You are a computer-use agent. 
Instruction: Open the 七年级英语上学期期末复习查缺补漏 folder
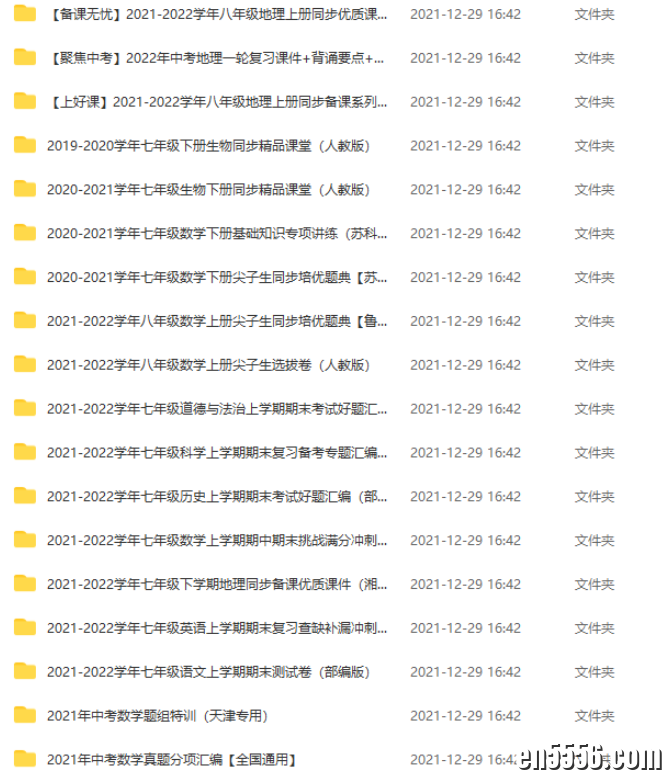(216, 628)
